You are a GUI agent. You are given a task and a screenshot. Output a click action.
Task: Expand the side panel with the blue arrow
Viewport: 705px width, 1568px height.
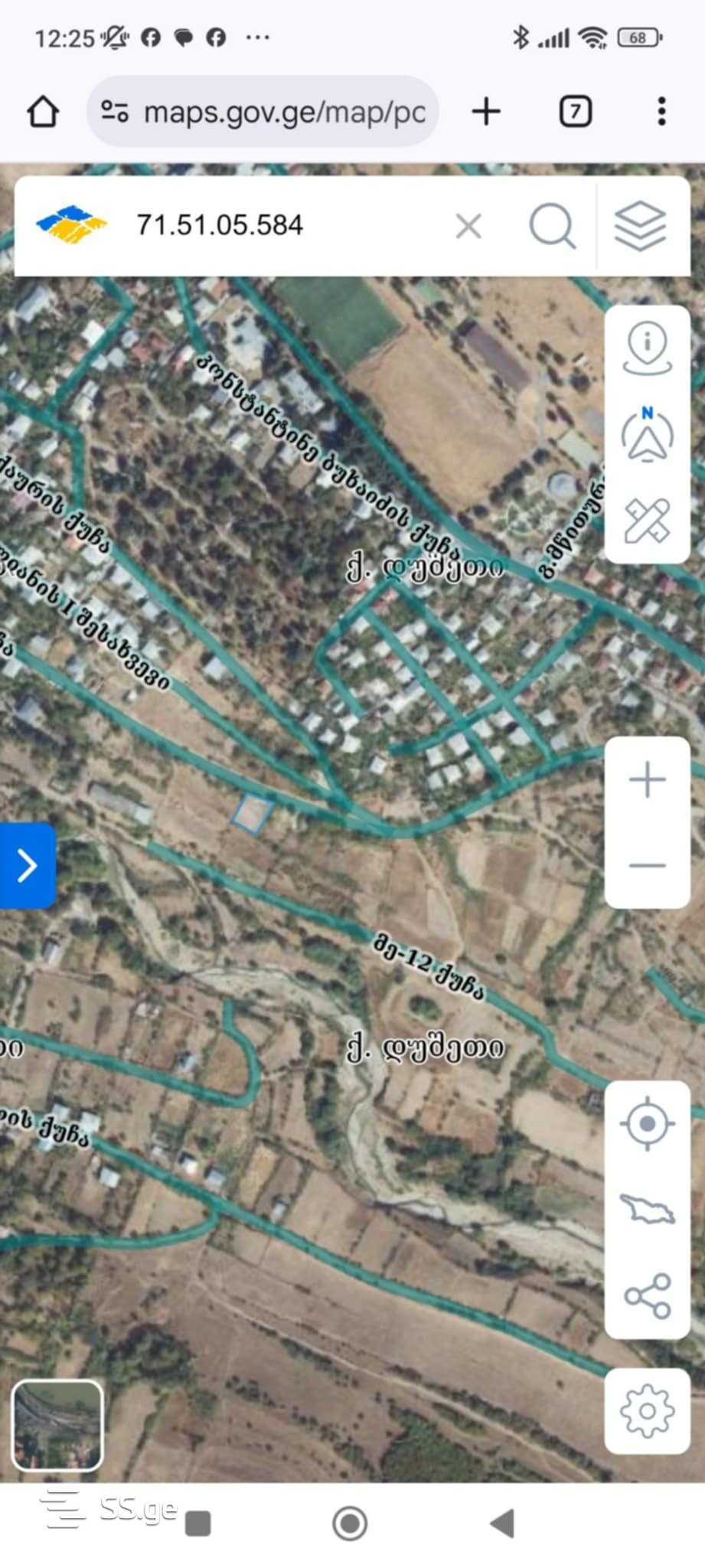tap(28, 865)
